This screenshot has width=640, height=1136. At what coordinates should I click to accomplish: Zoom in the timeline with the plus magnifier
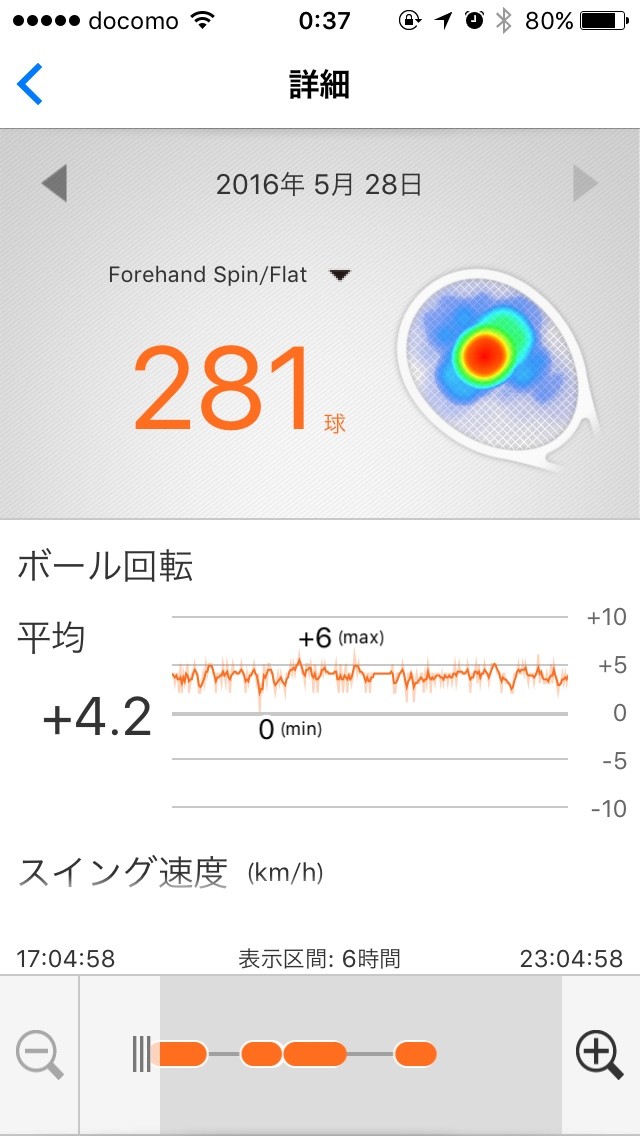[599, 1054]
